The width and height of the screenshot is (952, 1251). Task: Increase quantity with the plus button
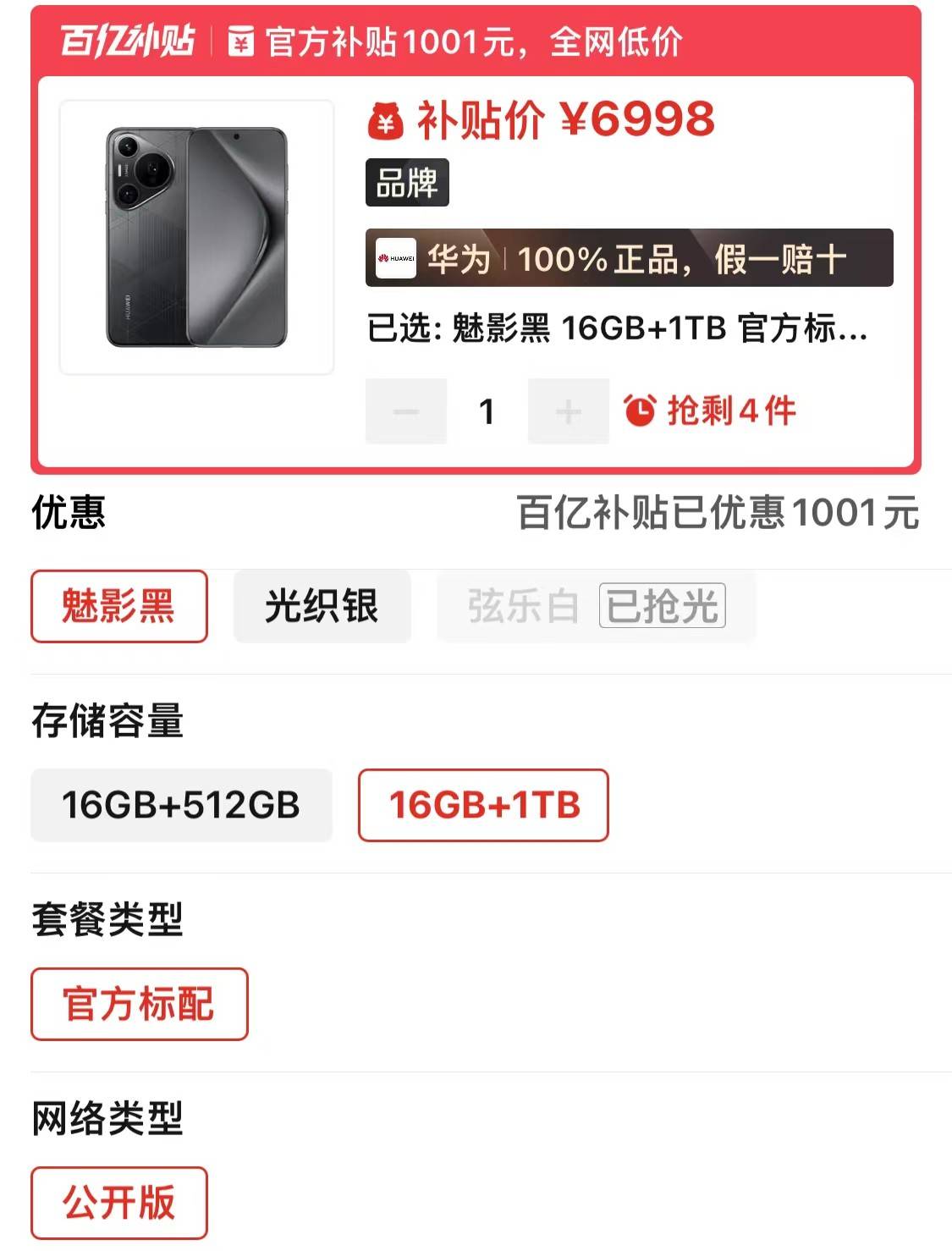pos(568,412)
